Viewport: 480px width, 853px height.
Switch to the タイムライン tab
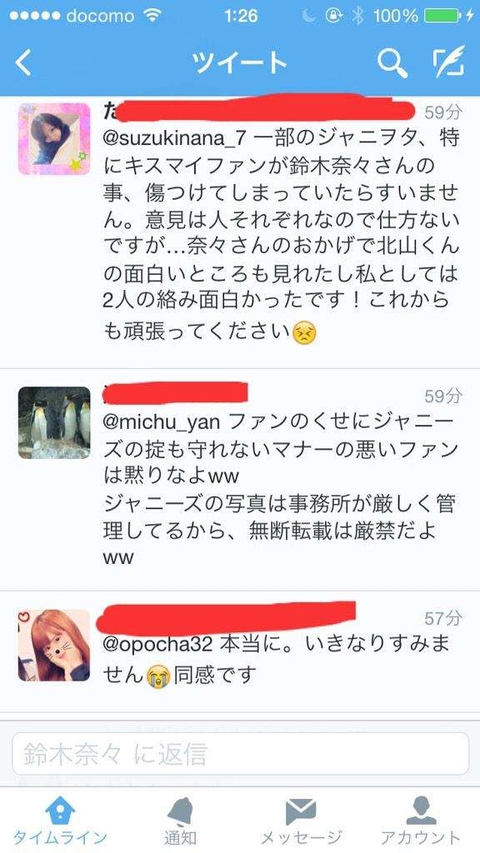[x=60, y=821]
